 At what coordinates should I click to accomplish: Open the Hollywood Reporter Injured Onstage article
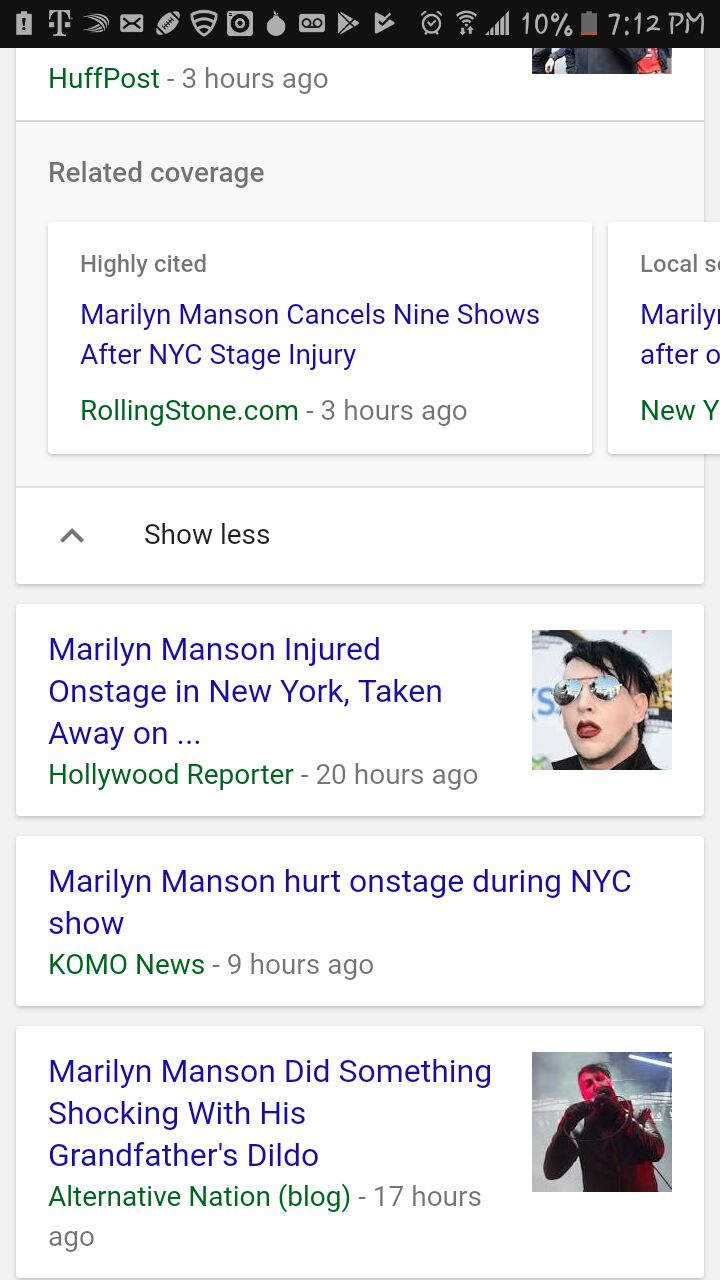[x=245, y=691]
